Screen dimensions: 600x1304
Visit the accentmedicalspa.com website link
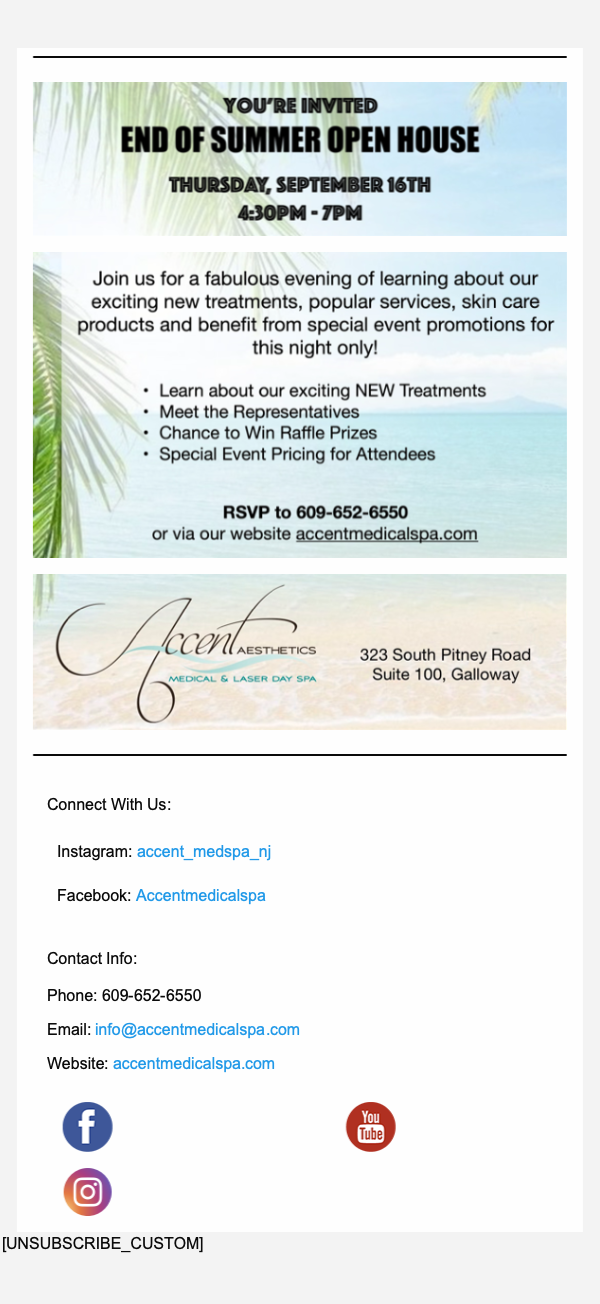click(194, 1063)
